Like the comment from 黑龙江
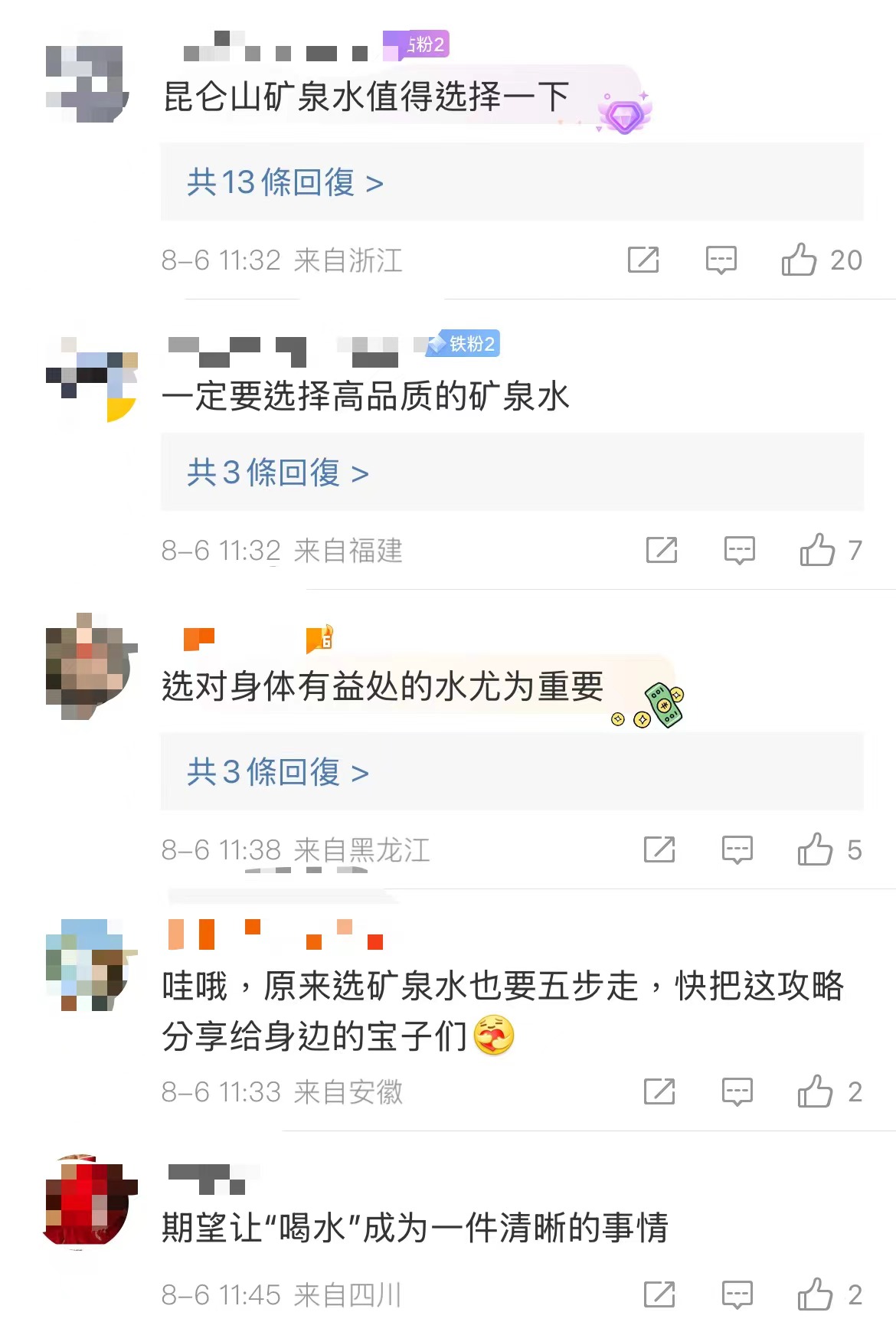896x1322 pixels. [x=815, y=849]
